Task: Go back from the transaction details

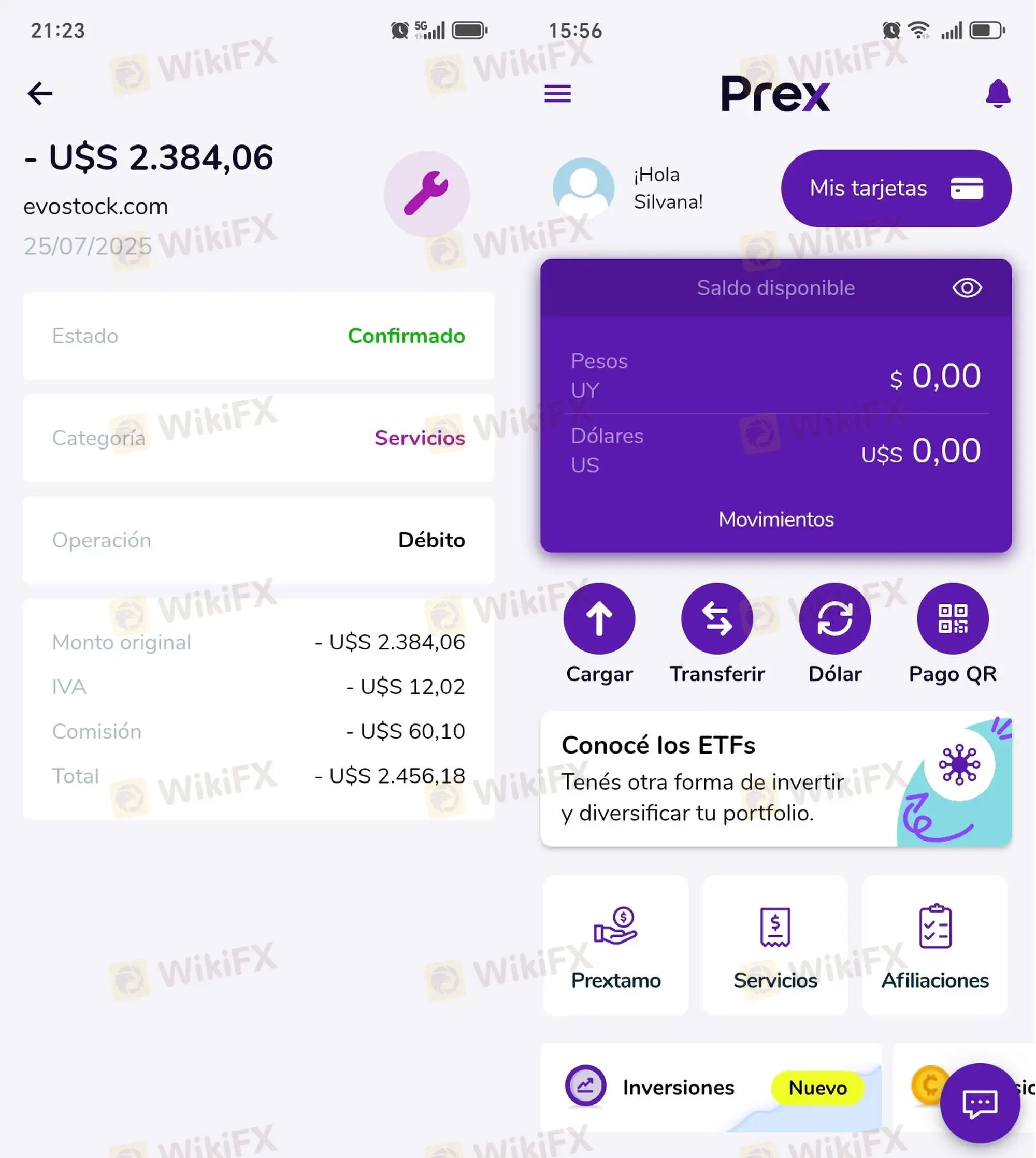Action: point(40,93)
